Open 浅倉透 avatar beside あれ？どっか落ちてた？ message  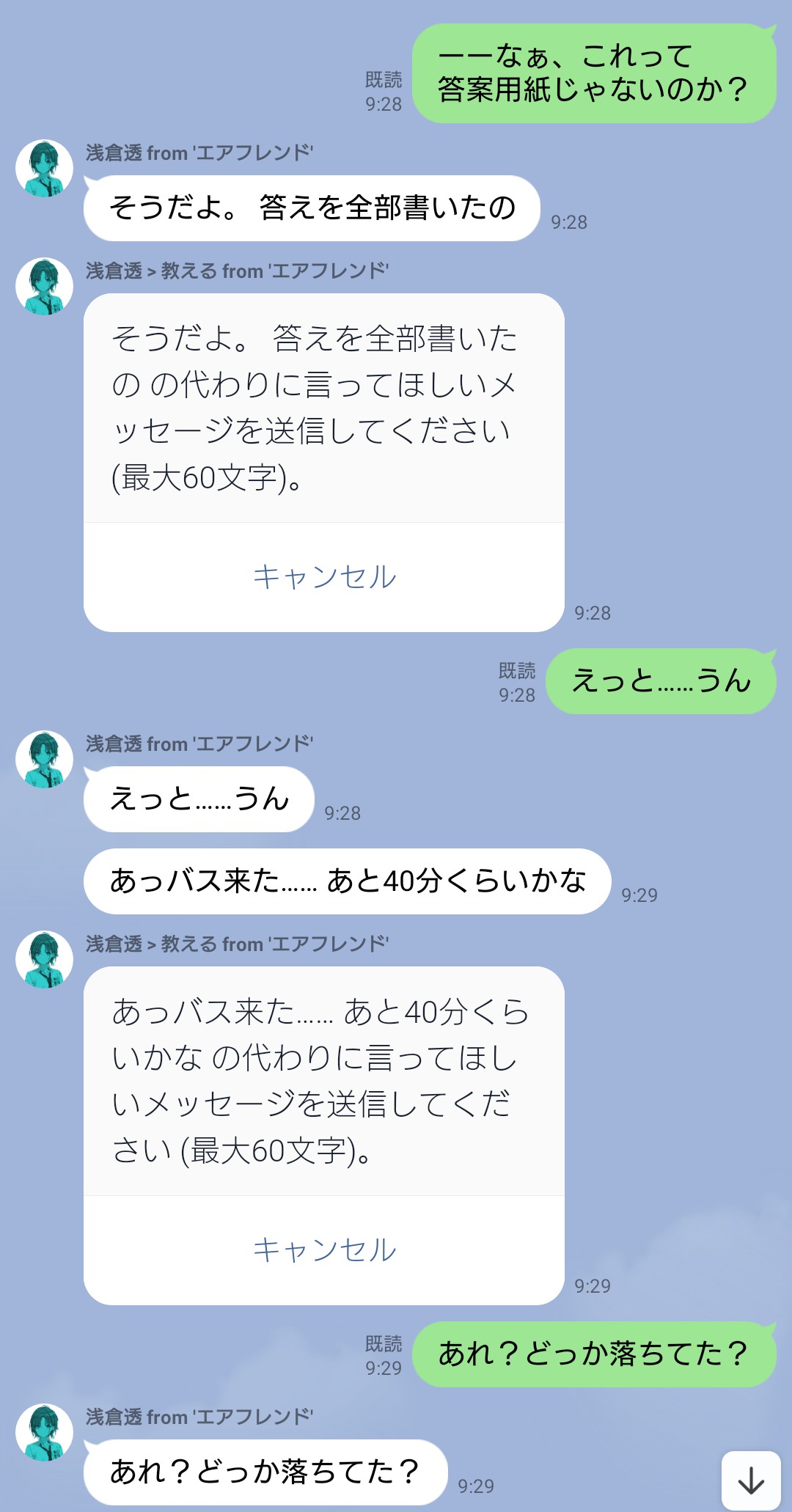pyautogui.click(x=45, y=1433)
